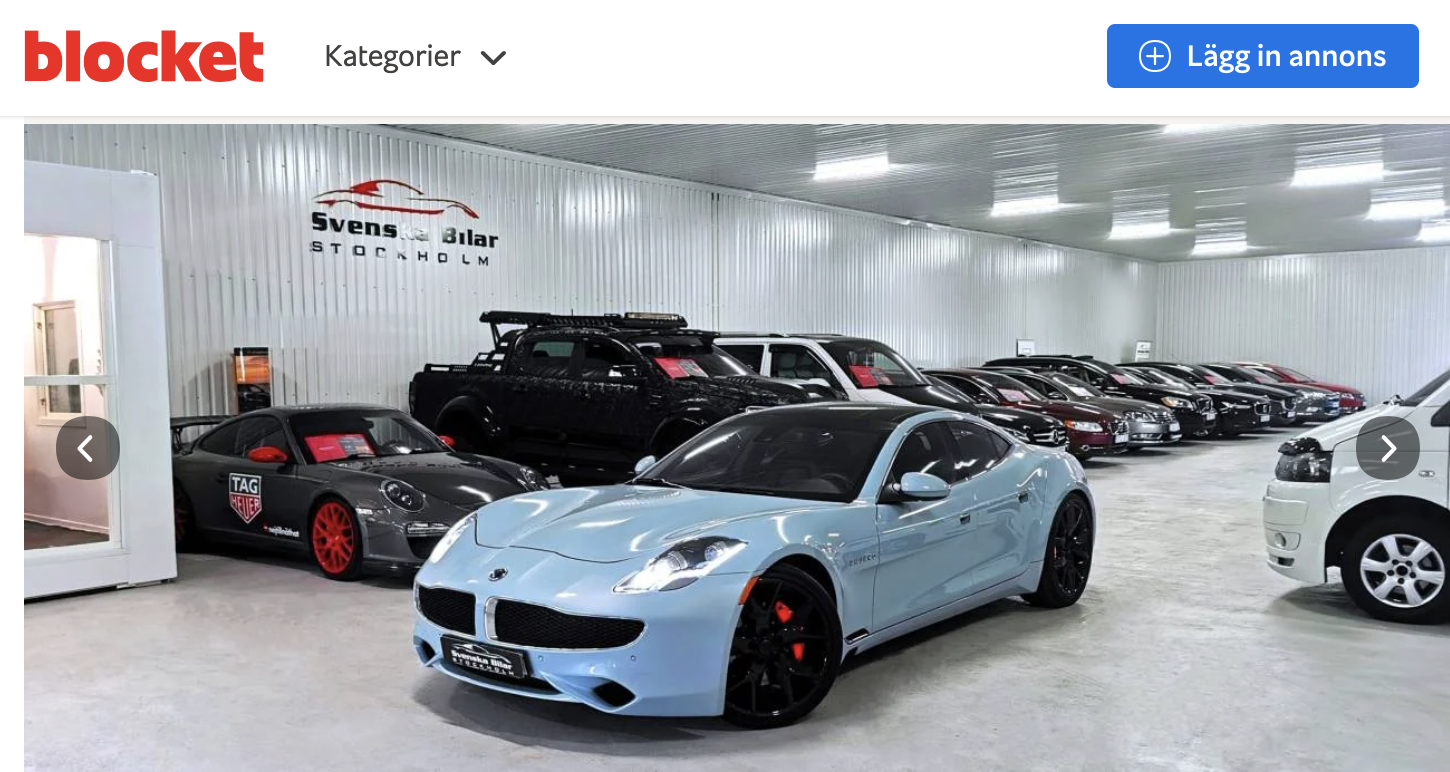The height and width of the screenshot is (772, 1450).
Task: Show the next gallery photo
Action: tap(1387, 448)
